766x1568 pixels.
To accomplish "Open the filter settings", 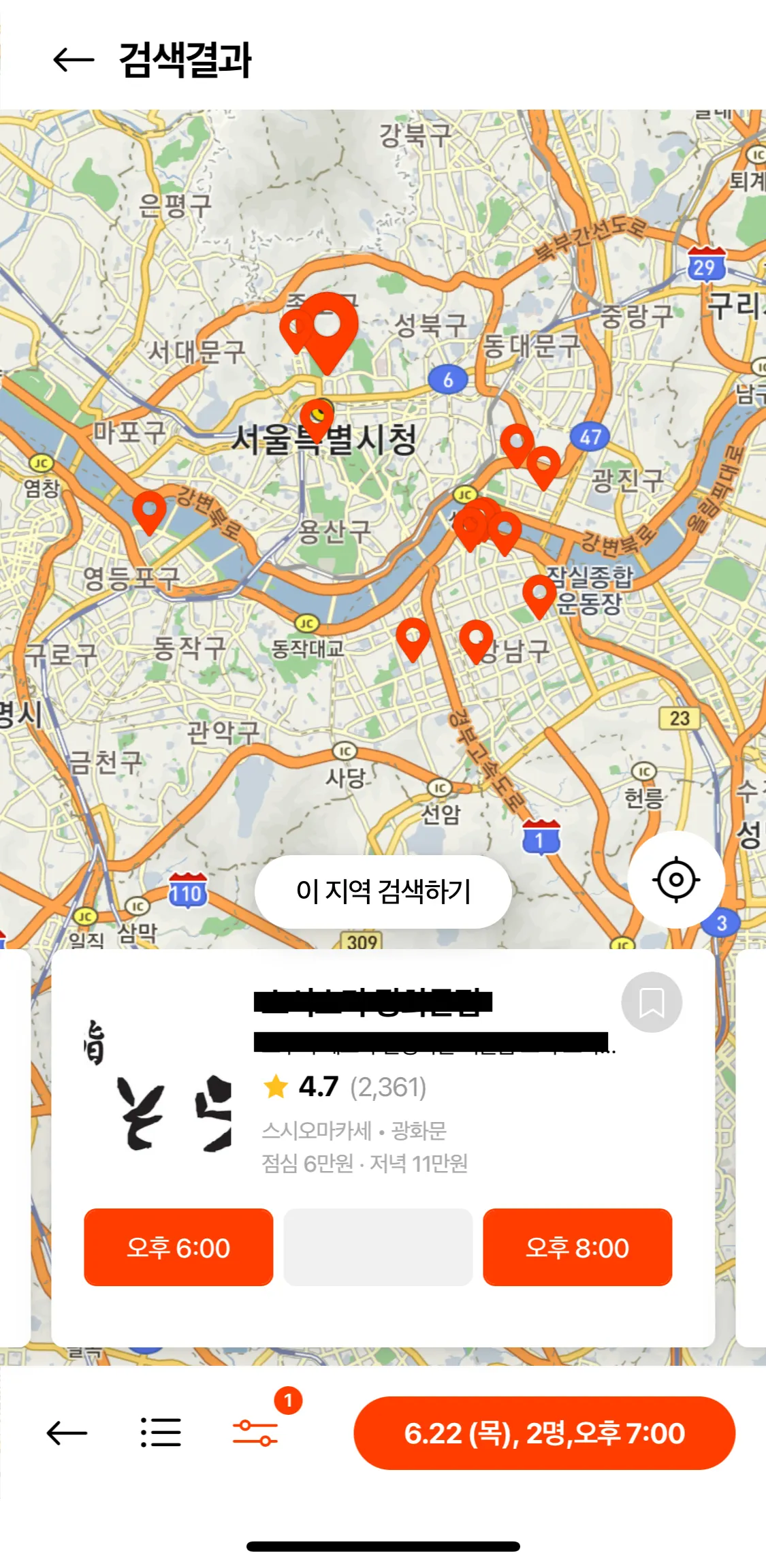I will point(255,1433).
